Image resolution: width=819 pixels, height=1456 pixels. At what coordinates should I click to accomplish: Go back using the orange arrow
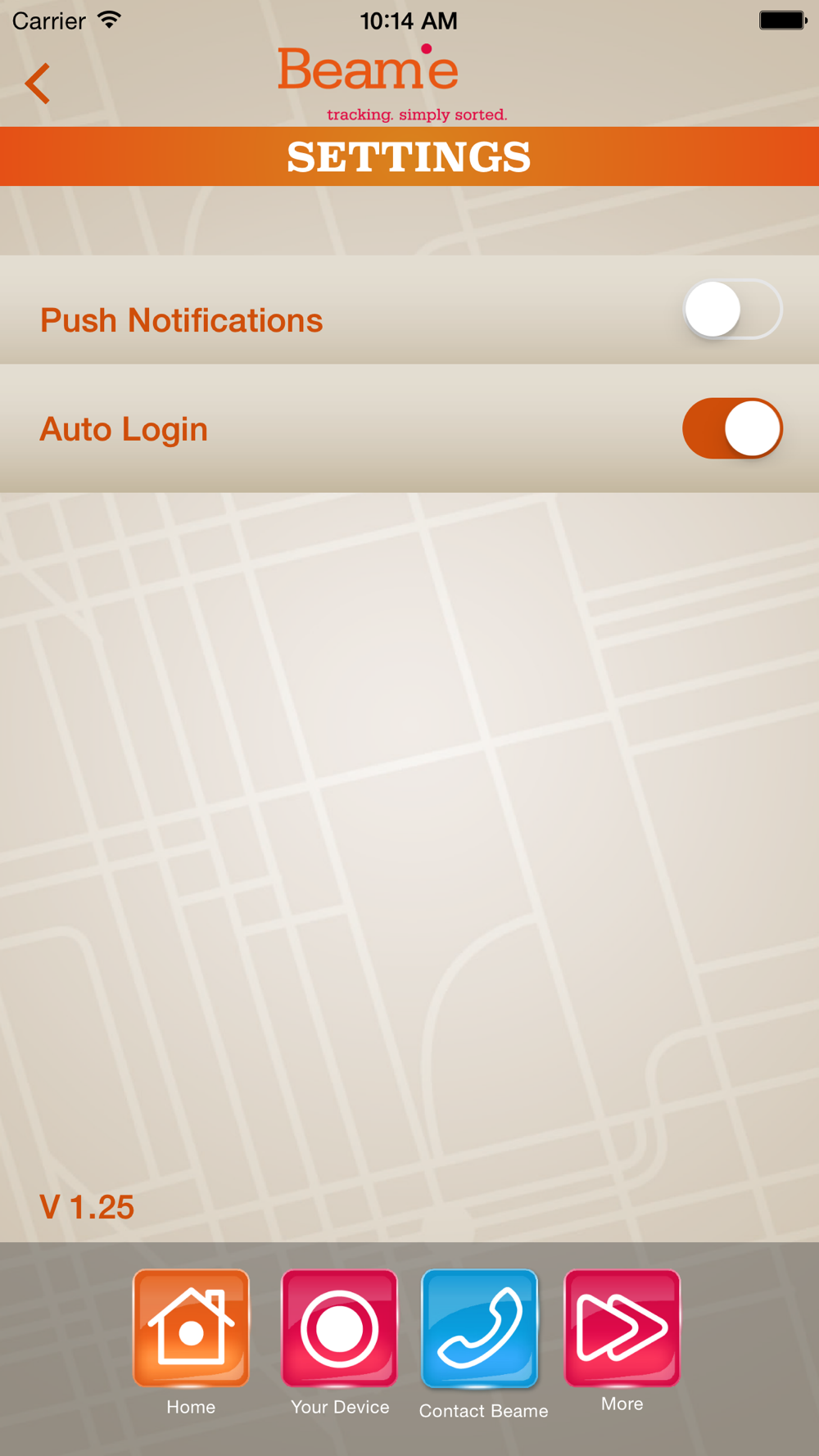pos(38,84)
